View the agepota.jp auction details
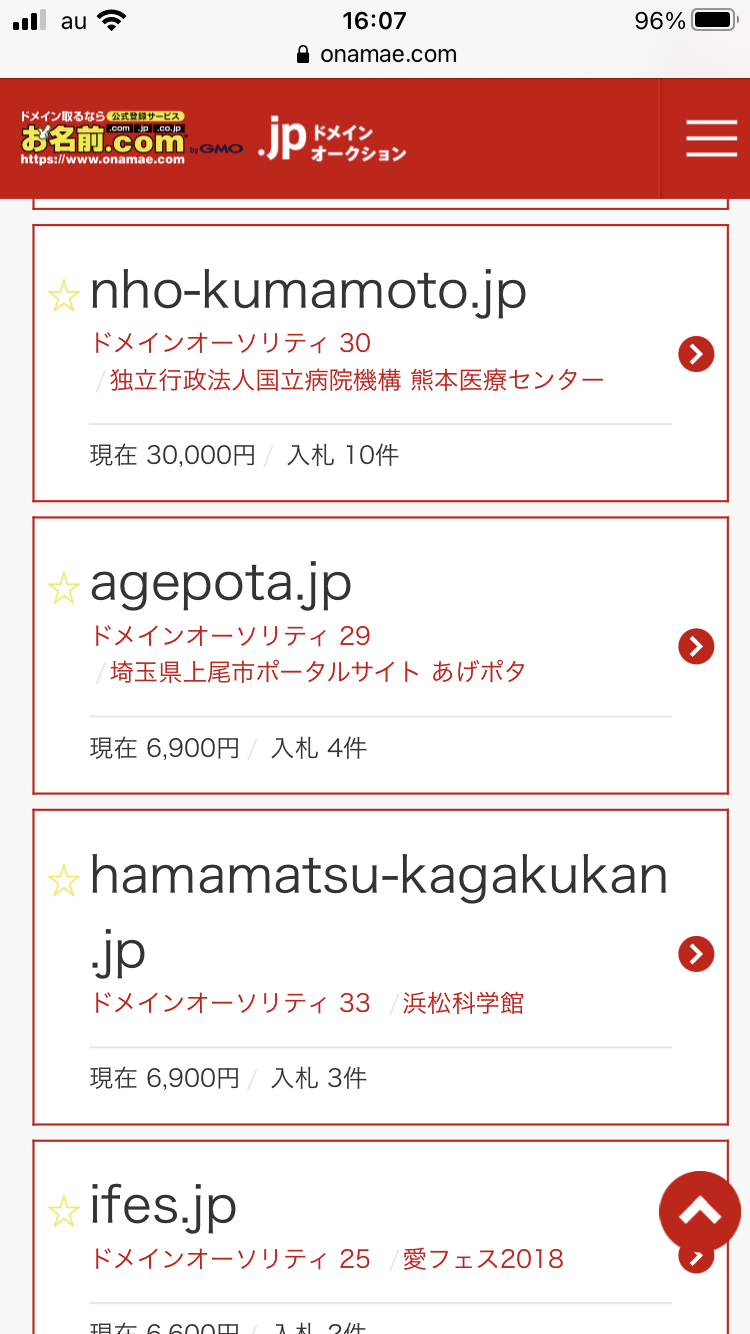 [x=696, y=646]
